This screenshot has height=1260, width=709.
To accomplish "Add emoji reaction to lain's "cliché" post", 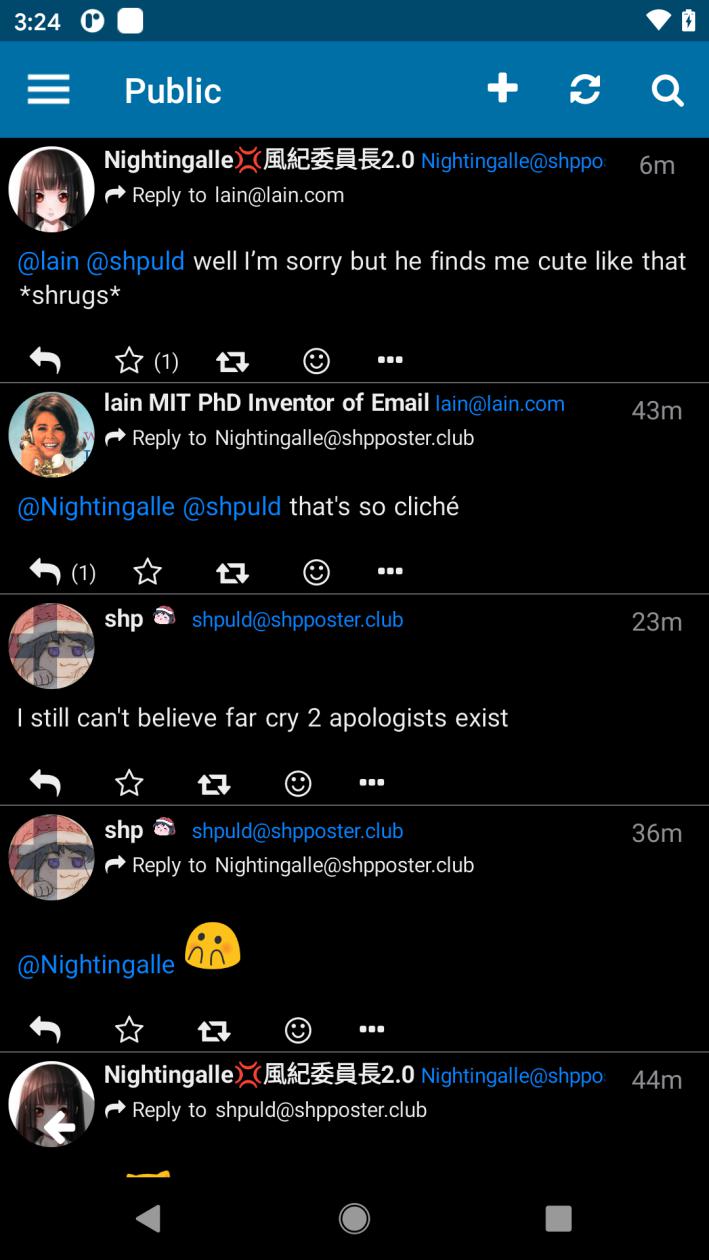I will click(316, 572).
